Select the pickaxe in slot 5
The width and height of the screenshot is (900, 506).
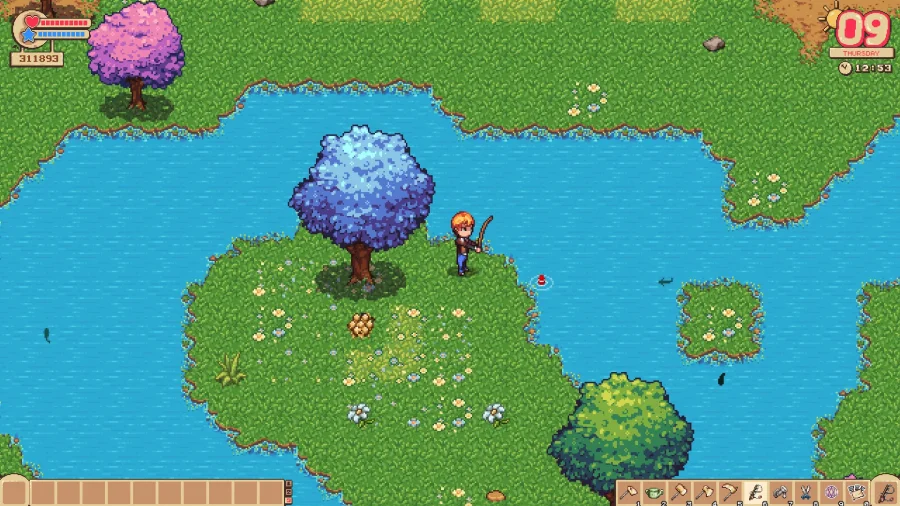pyautogui.click(x=729, y=492)
